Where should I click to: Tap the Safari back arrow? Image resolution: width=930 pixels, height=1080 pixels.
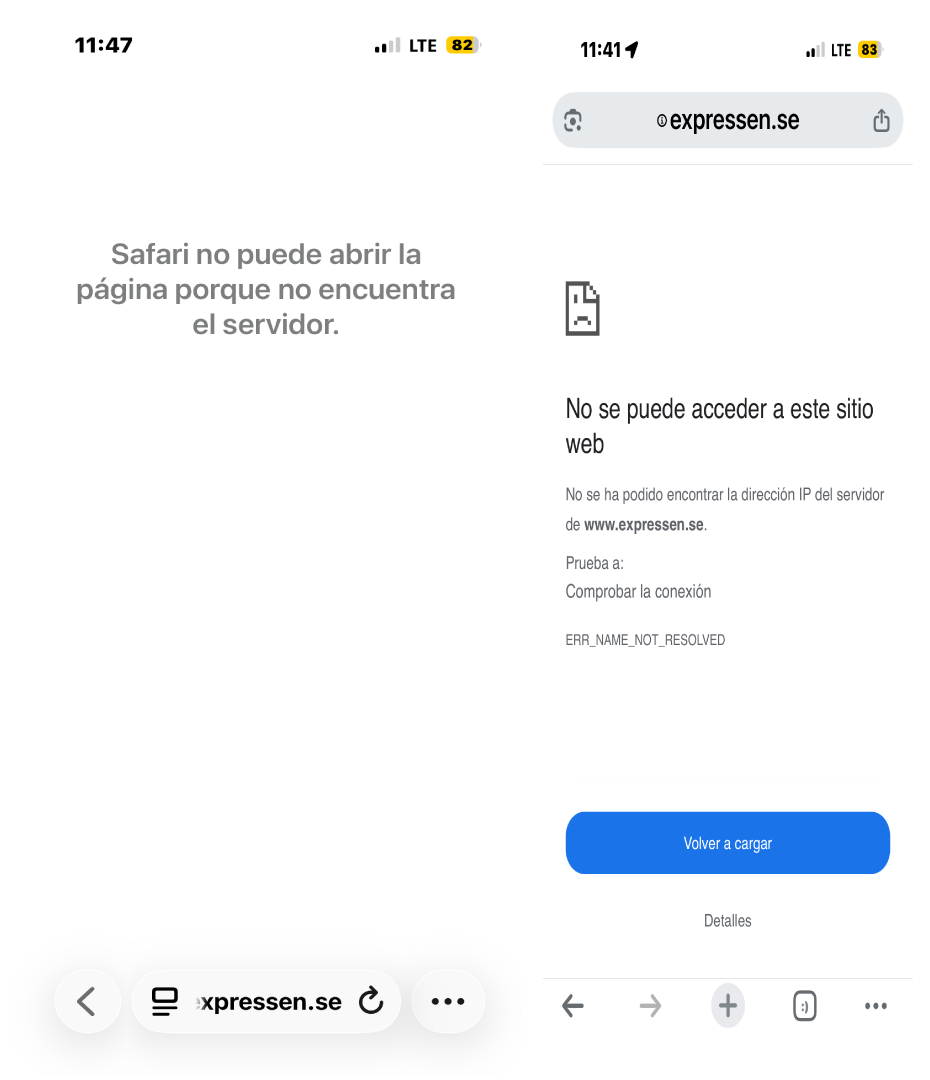(87, 1001)
